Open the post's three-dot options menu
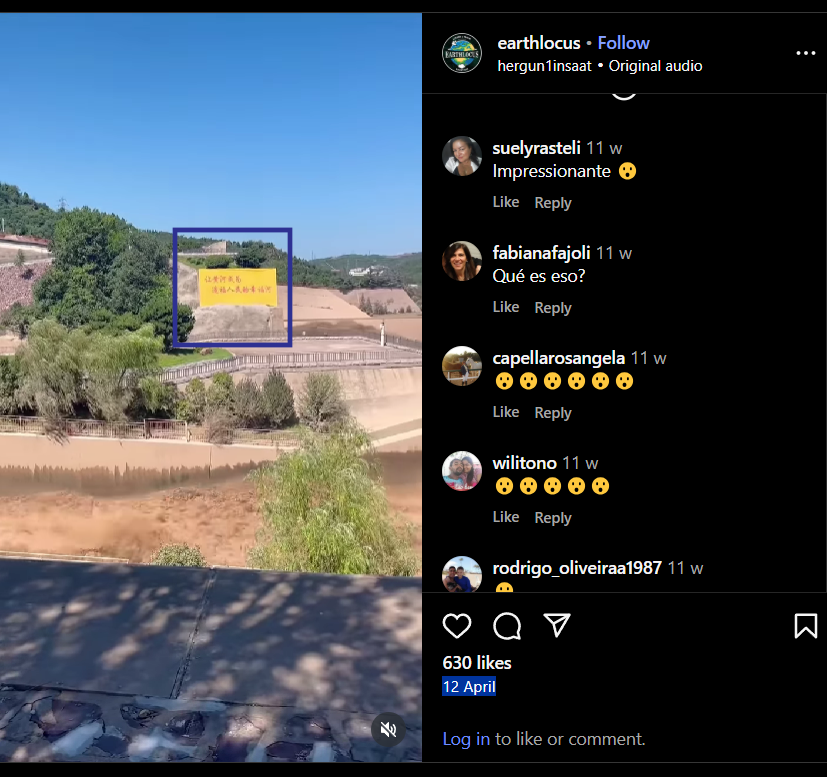 tap(805, 53)
